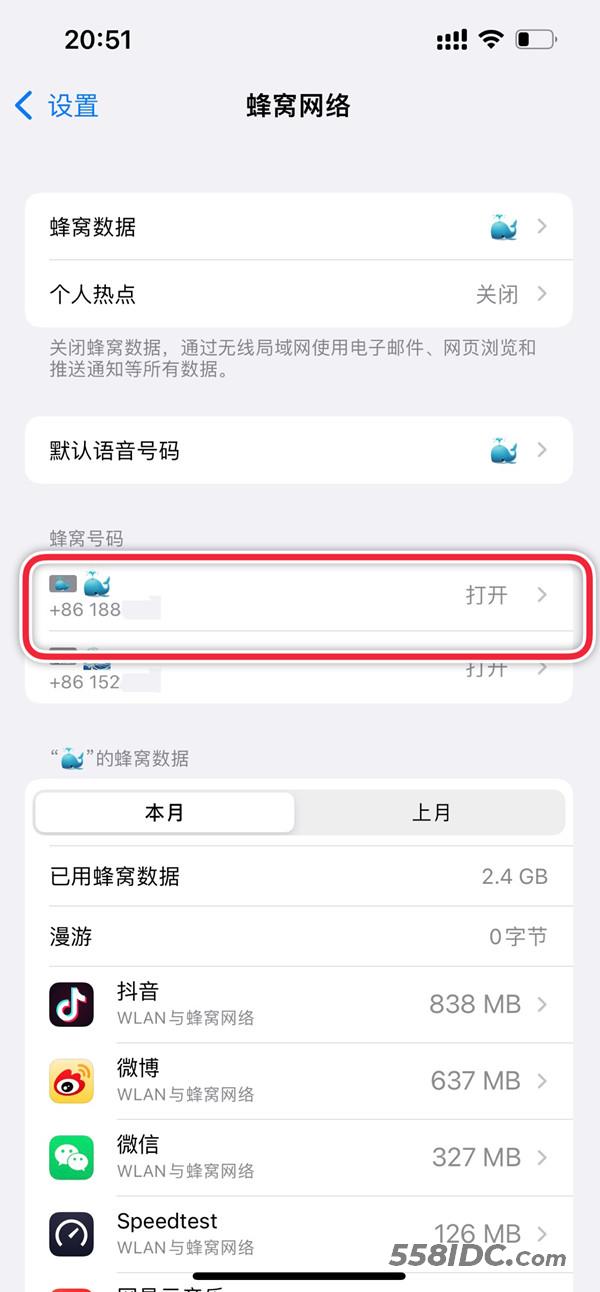Open 个人热点 settings
The height and width of the screenshot is (1292, 600).
point(299,294)
